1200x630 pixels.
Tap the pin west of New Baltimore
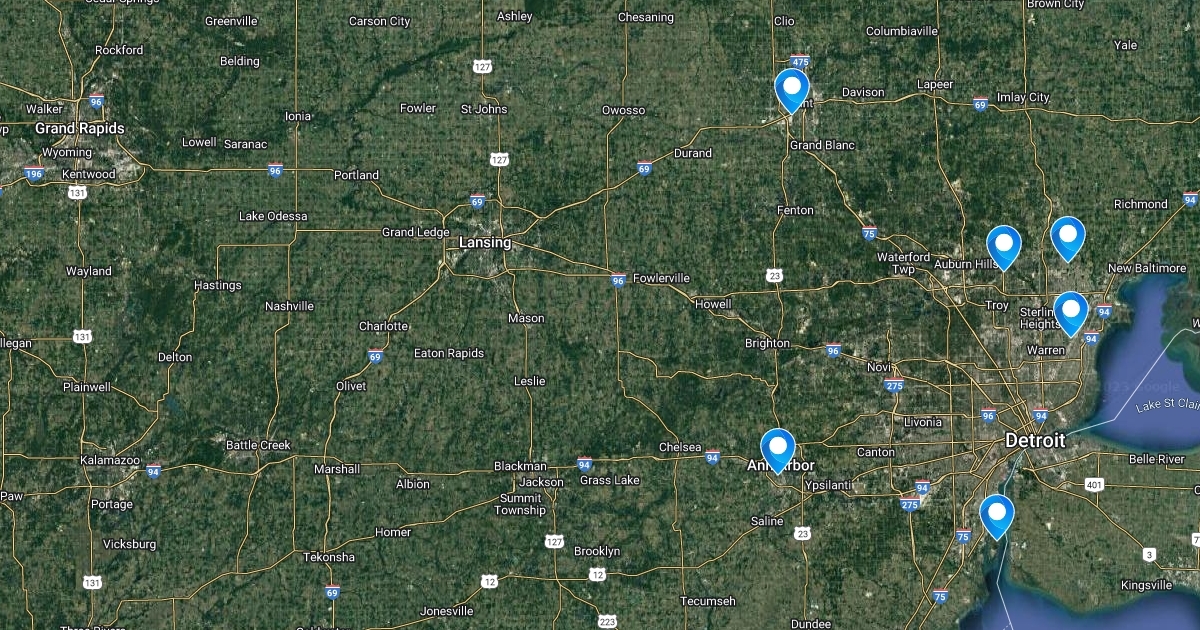(x=1068, y=236)
